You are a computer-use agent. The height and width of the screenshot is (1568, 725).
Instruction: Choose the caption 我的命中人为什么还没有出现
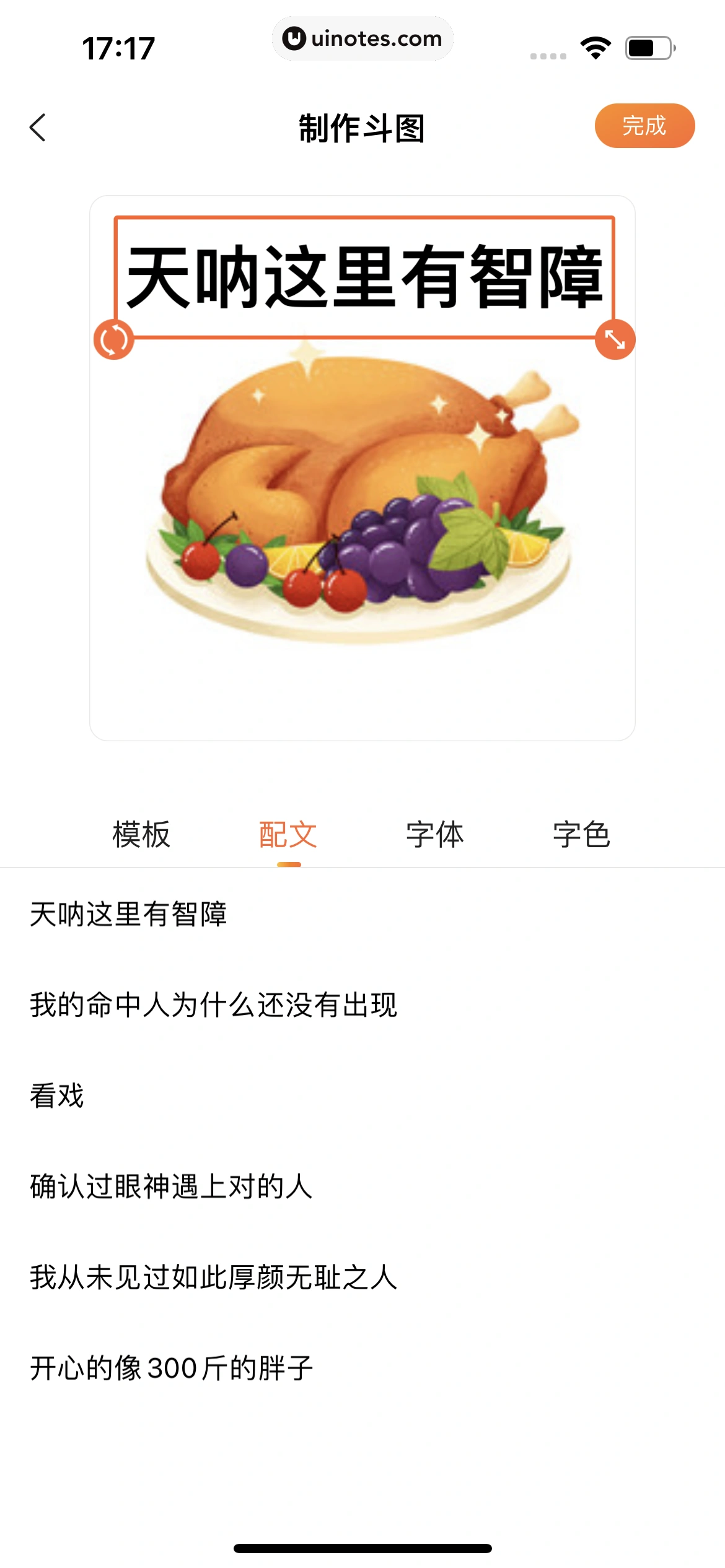tap(214, 1004)
